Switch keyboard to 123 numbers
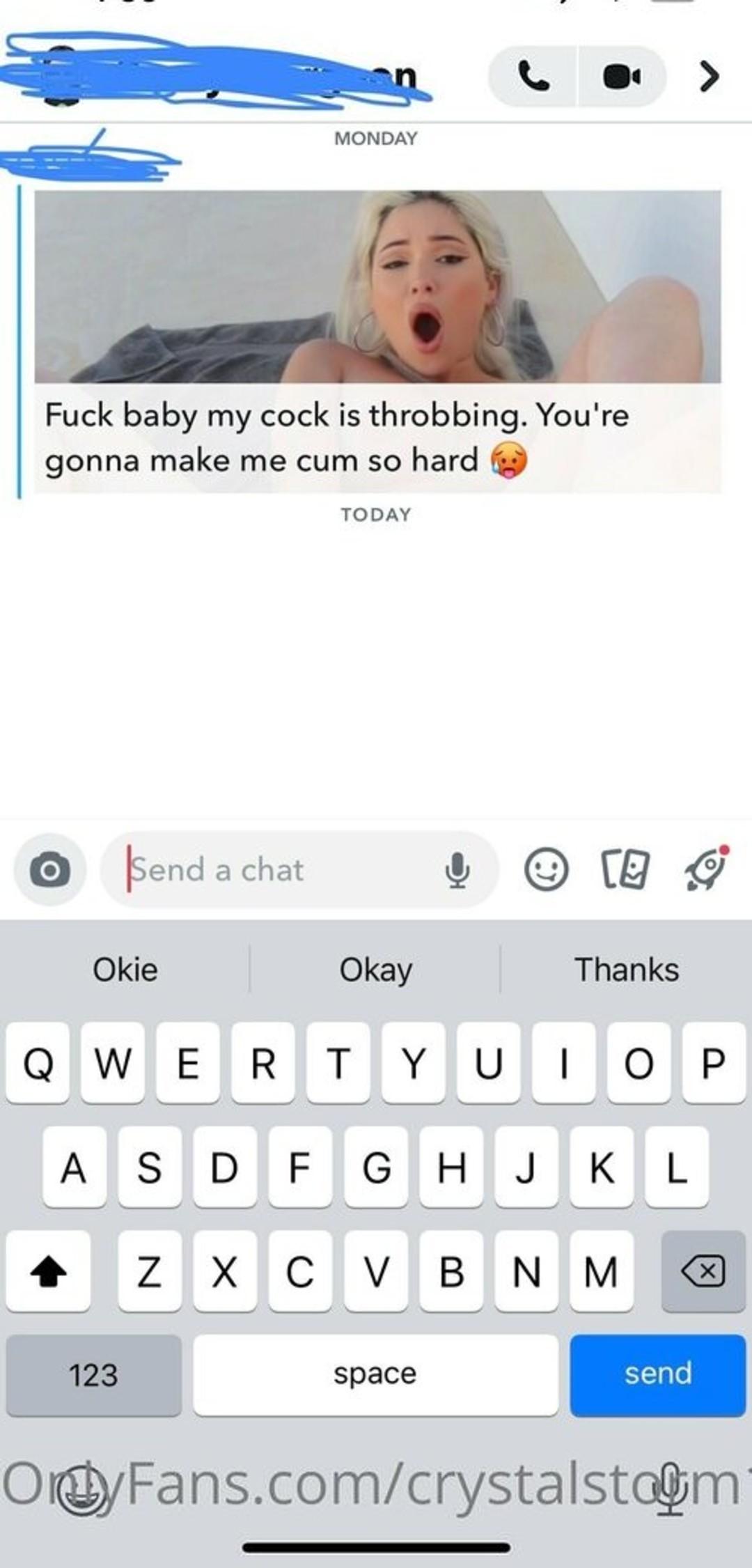Screen dimensions: 752x1568 [x=94, y=1374]
